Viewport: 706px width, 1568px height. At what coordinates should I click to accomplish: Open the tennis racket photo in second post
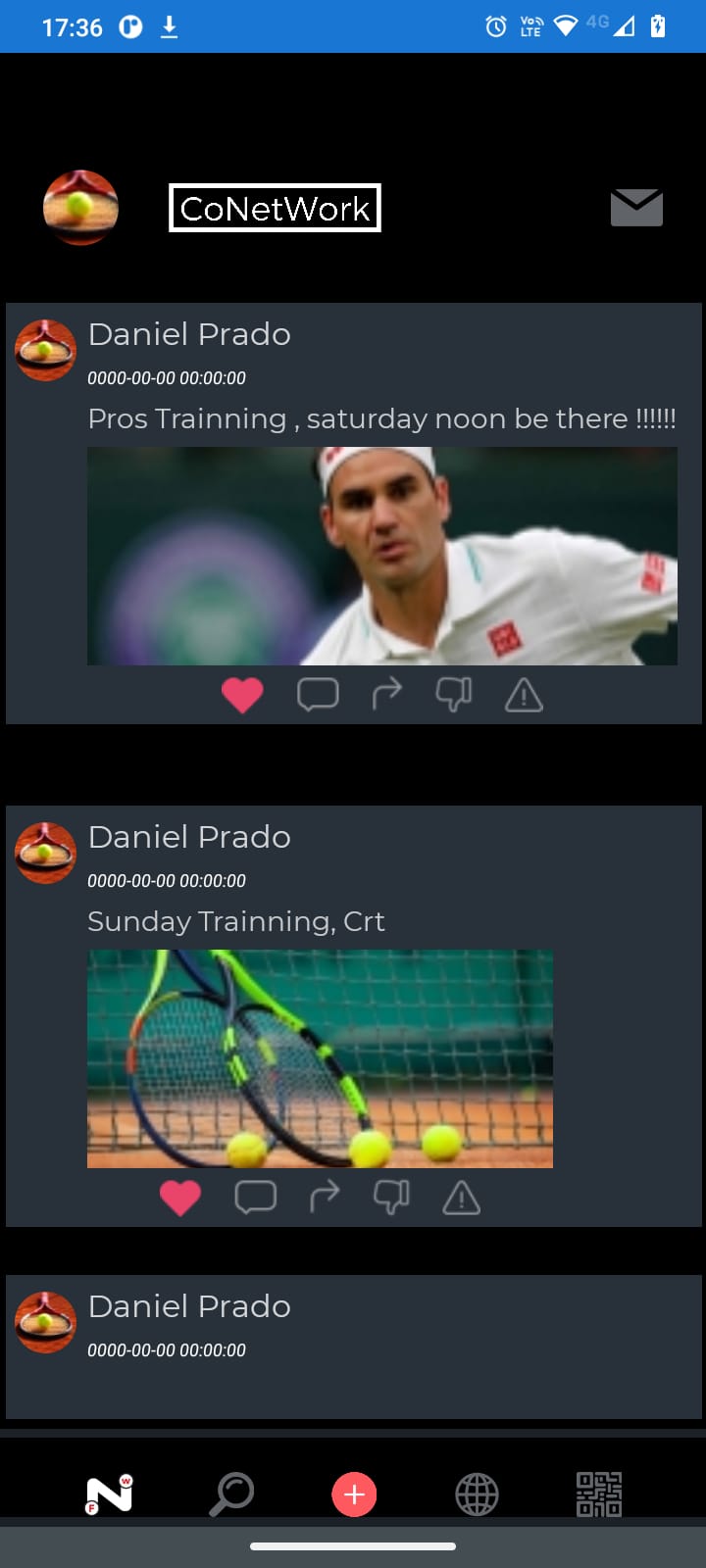320,1058
